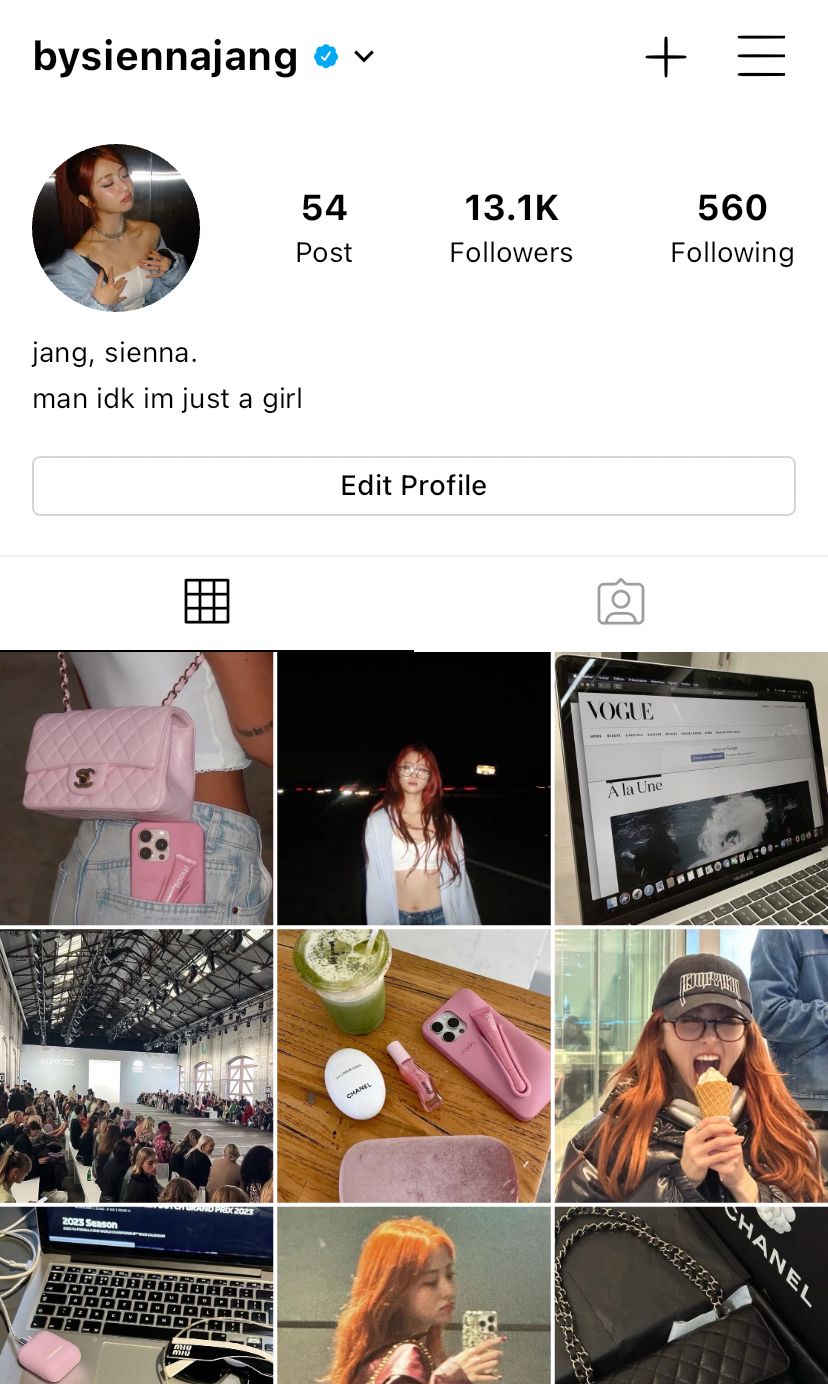Switch to the posts grid tab
Screen dimensions: 828x1384
point(207,602)
